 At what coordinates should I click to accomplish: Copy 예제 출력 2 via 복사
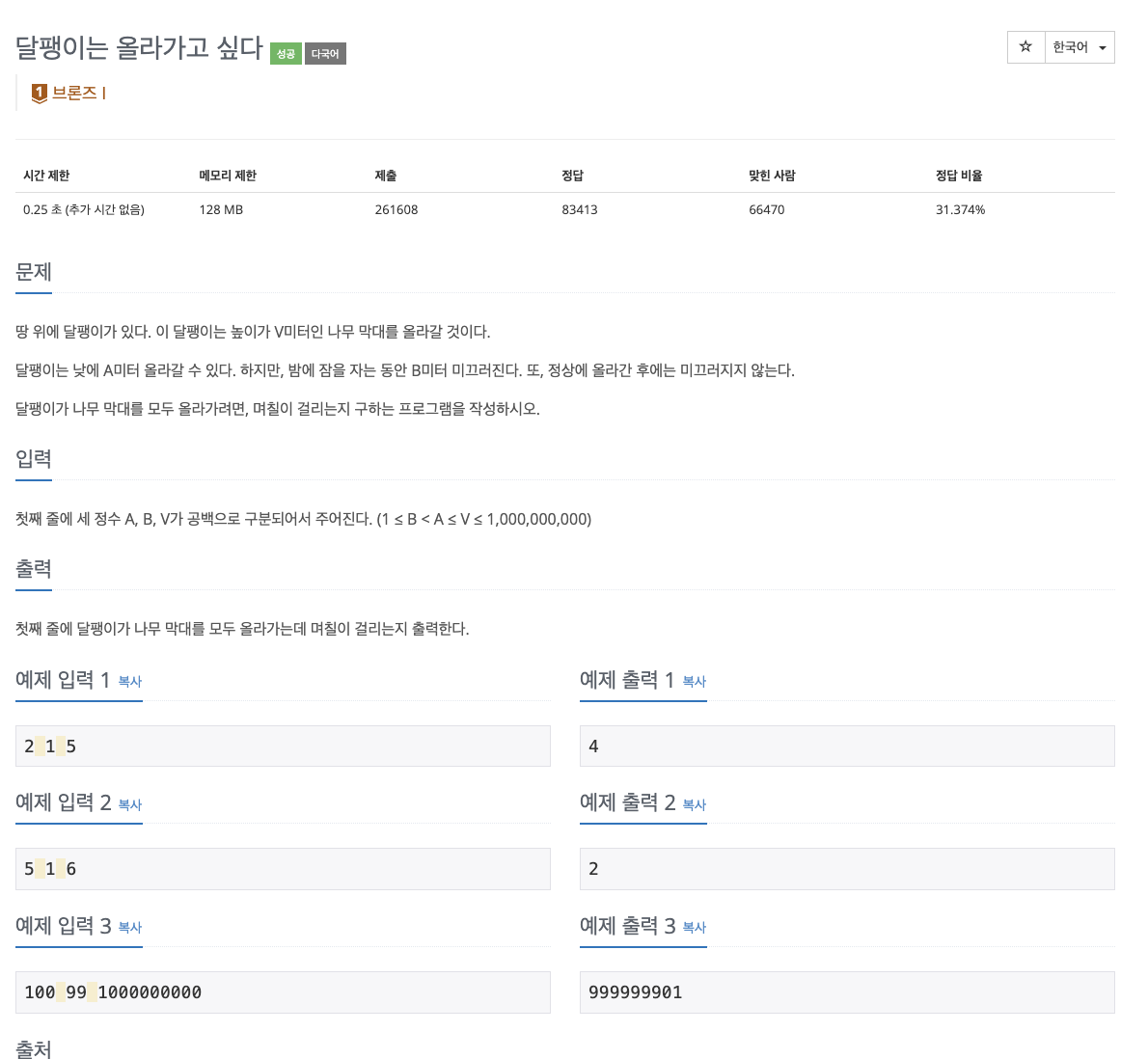[695, 804]
